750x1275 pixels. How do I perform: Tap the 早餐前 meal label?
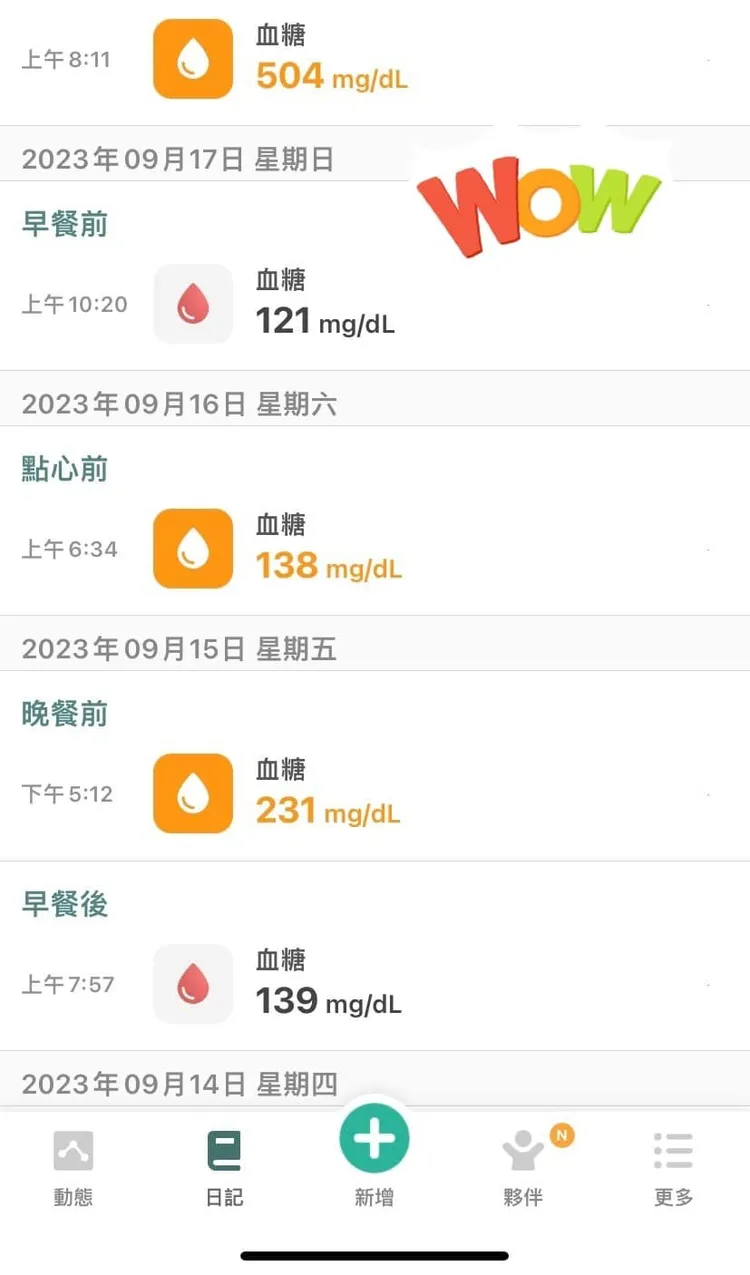[x=65, y=225]
